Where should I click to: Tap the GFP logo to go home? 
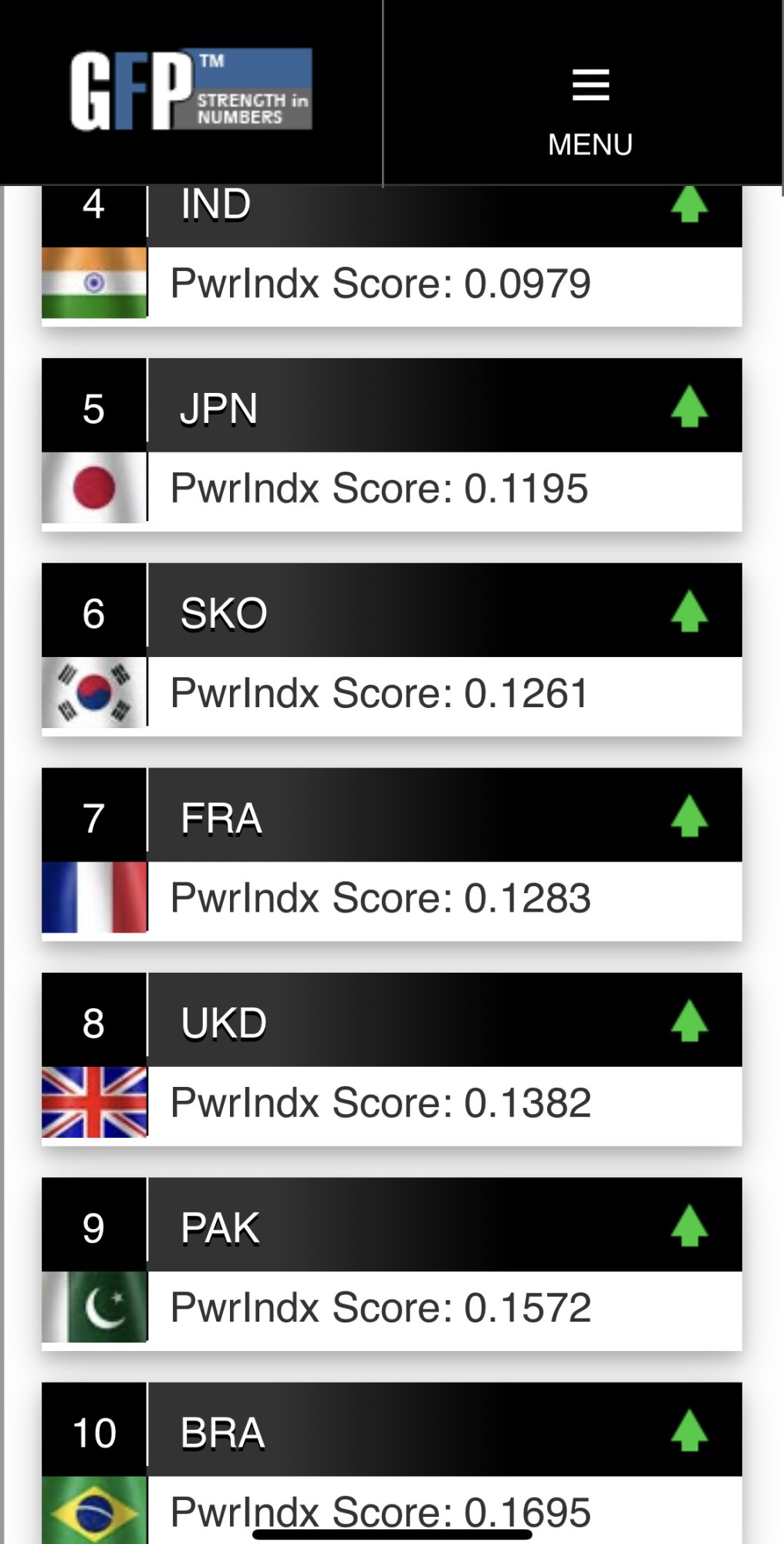point(191,90)
